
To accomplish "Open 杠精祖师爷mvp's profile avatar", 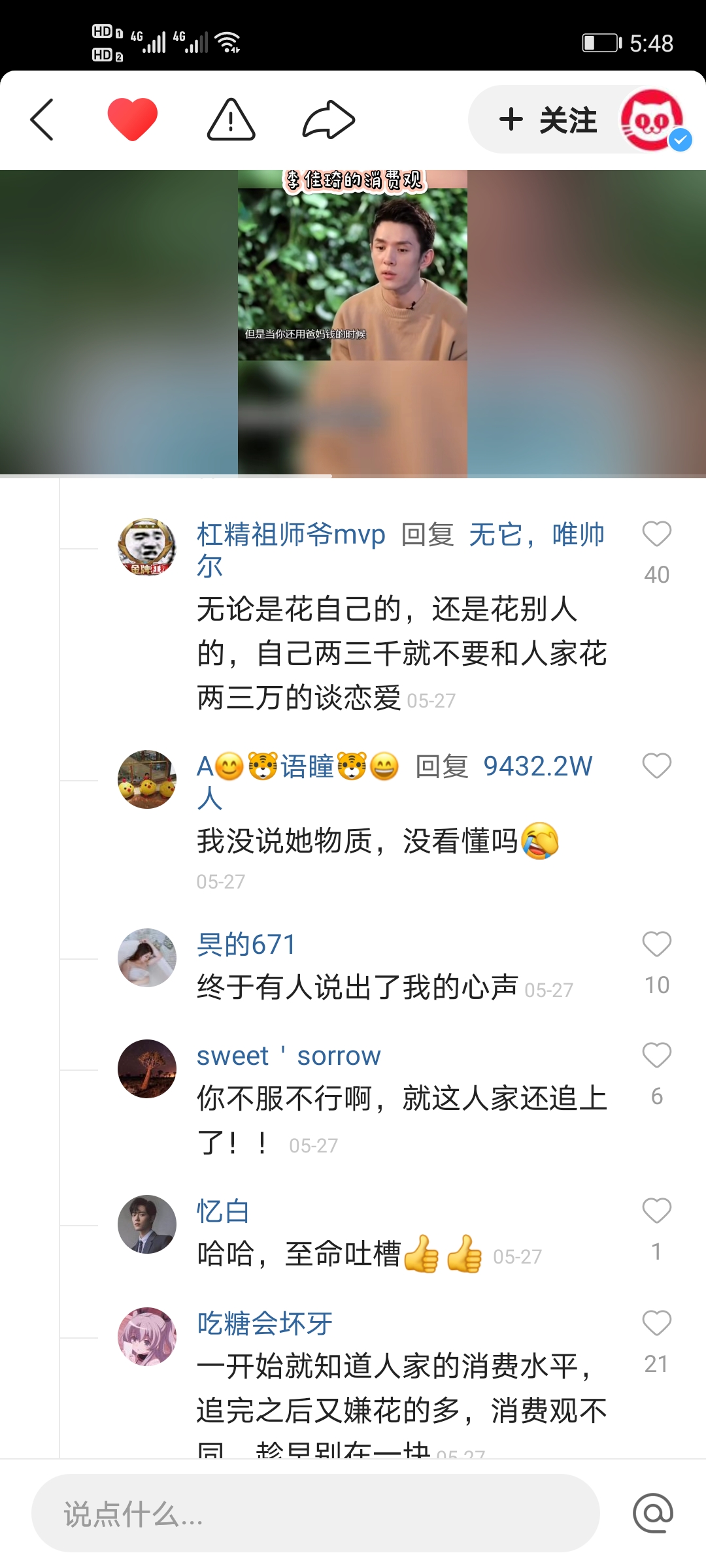I will coord(147,547).
